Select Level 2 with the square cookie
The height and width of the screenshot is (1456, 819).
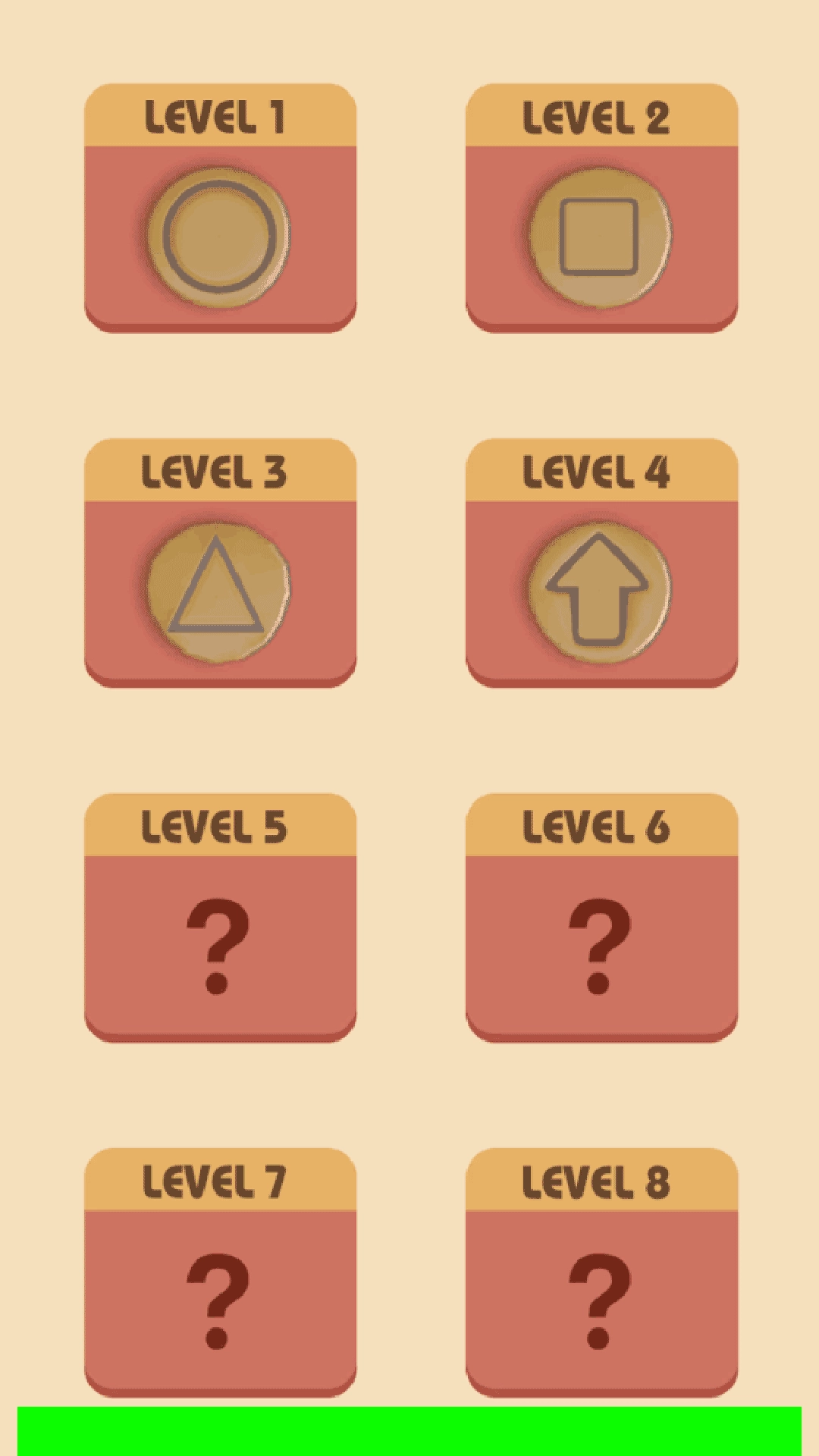click(x=601, y=209)
